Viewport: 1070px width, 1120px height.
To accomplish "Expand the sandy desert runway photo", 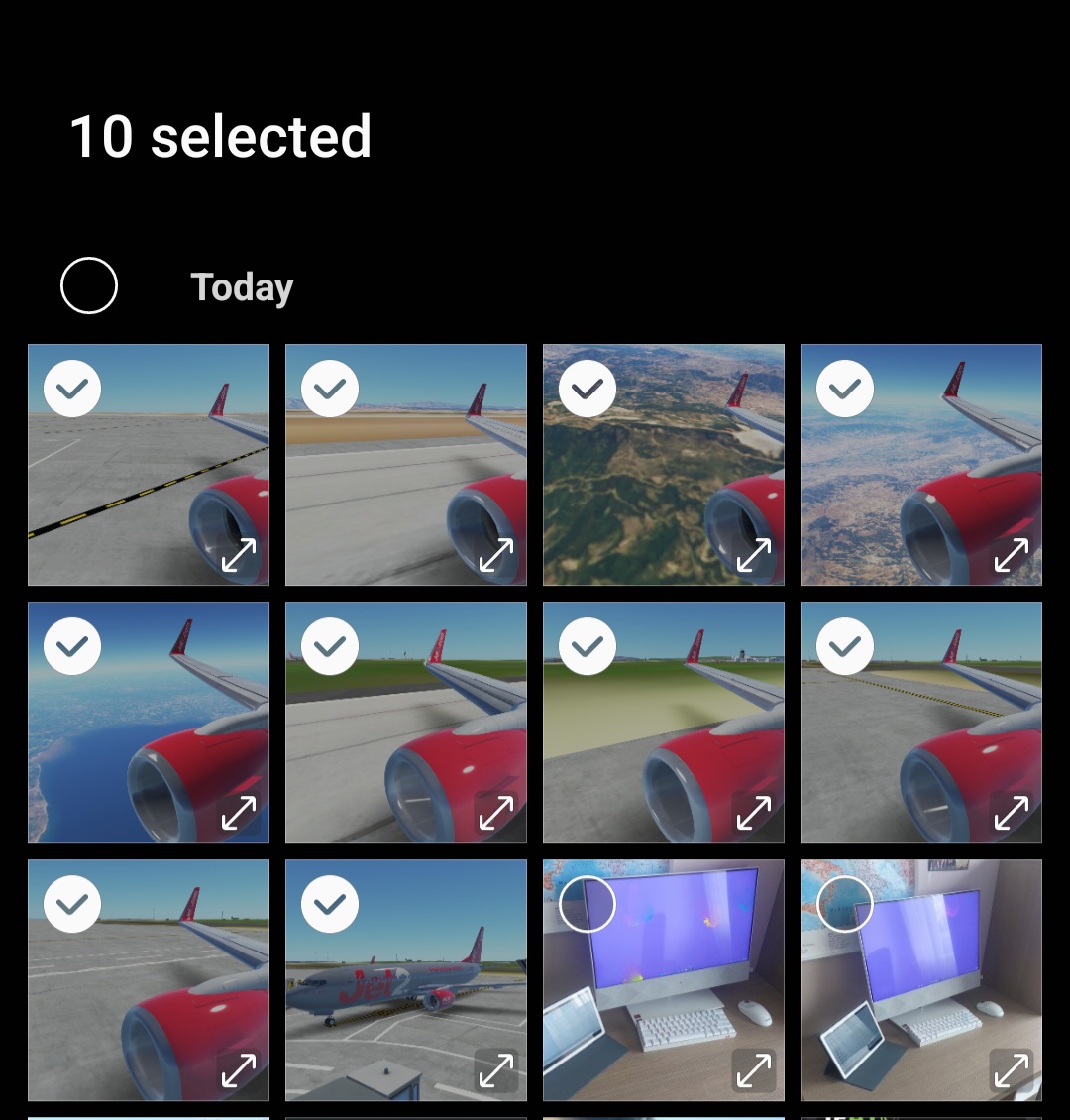I will 496,556.
